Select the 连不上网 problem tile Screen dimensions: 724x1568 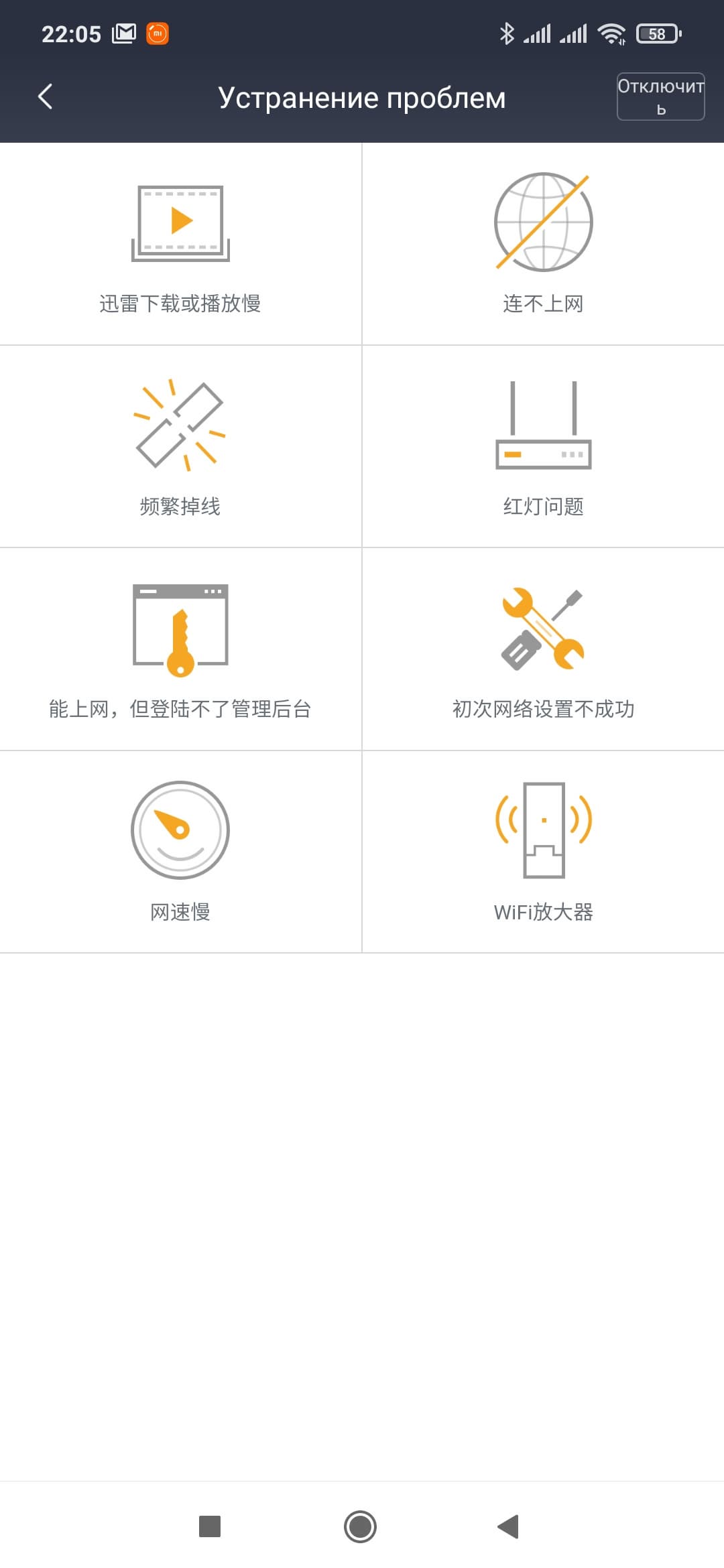click(x=543, y=245)
